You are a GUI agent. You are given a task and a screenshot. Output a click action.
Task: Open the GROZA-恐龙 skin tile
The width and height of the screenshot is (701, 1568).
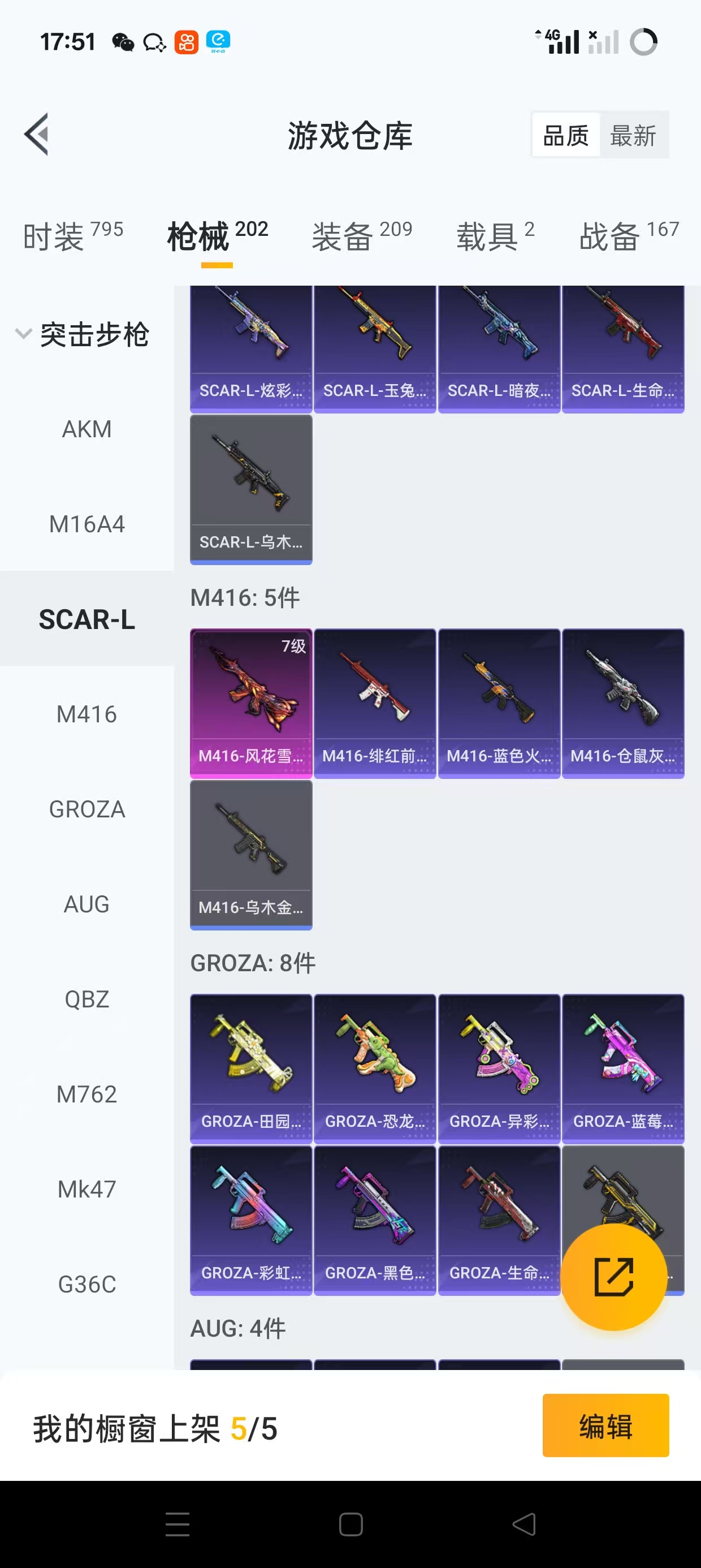375,1069
